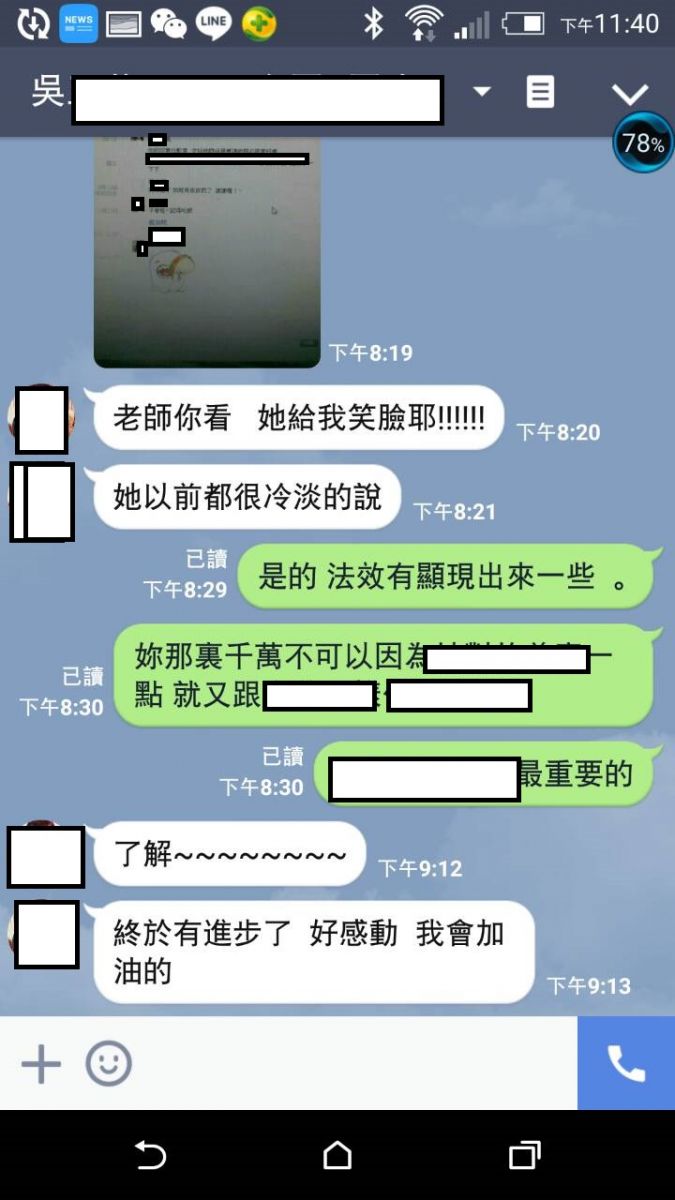Screen dimensions: 675x1200
Task: Expand the chat options chevron menu
Action: (630, 95)
